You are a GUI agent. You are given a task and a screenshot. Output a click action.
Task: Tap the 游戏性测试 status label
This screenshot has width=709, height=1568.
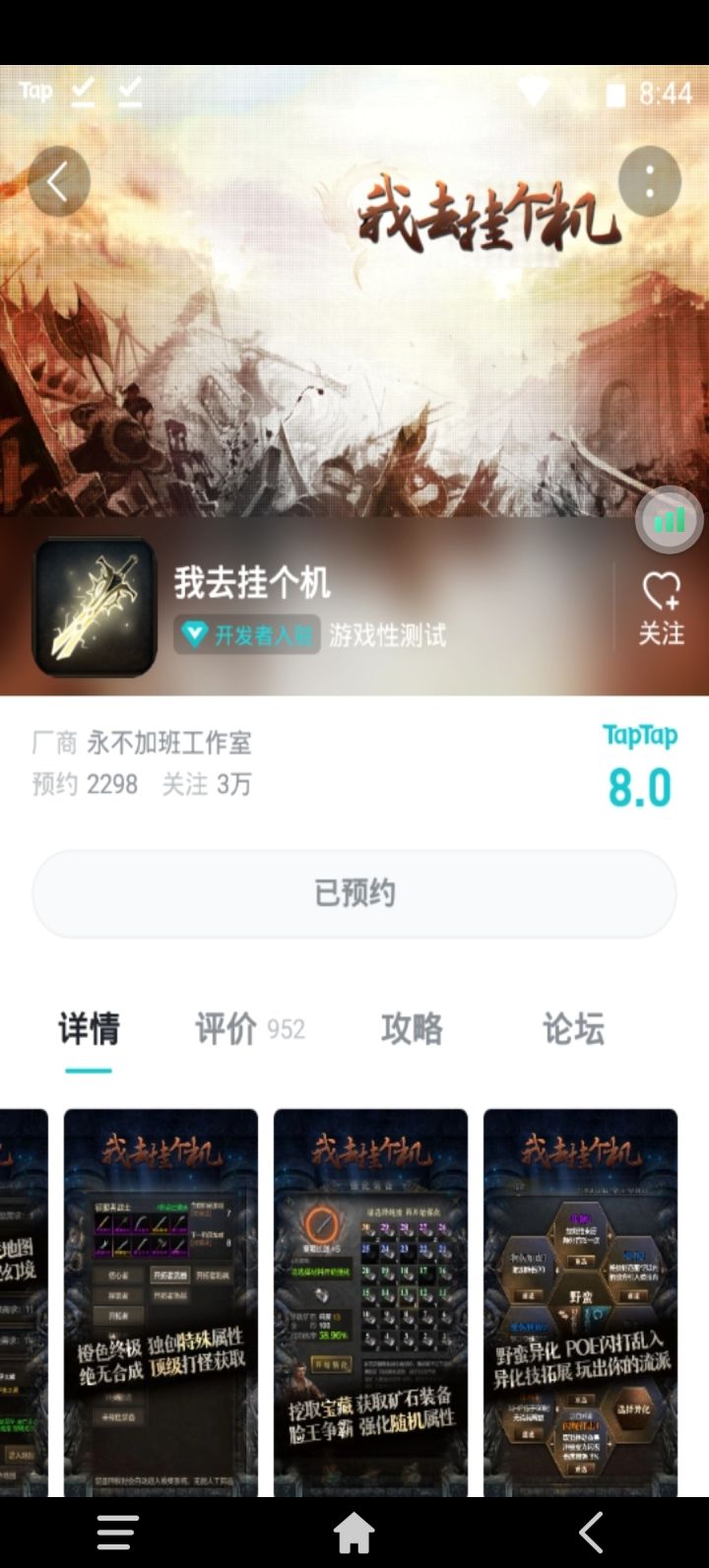pos(388,635)
